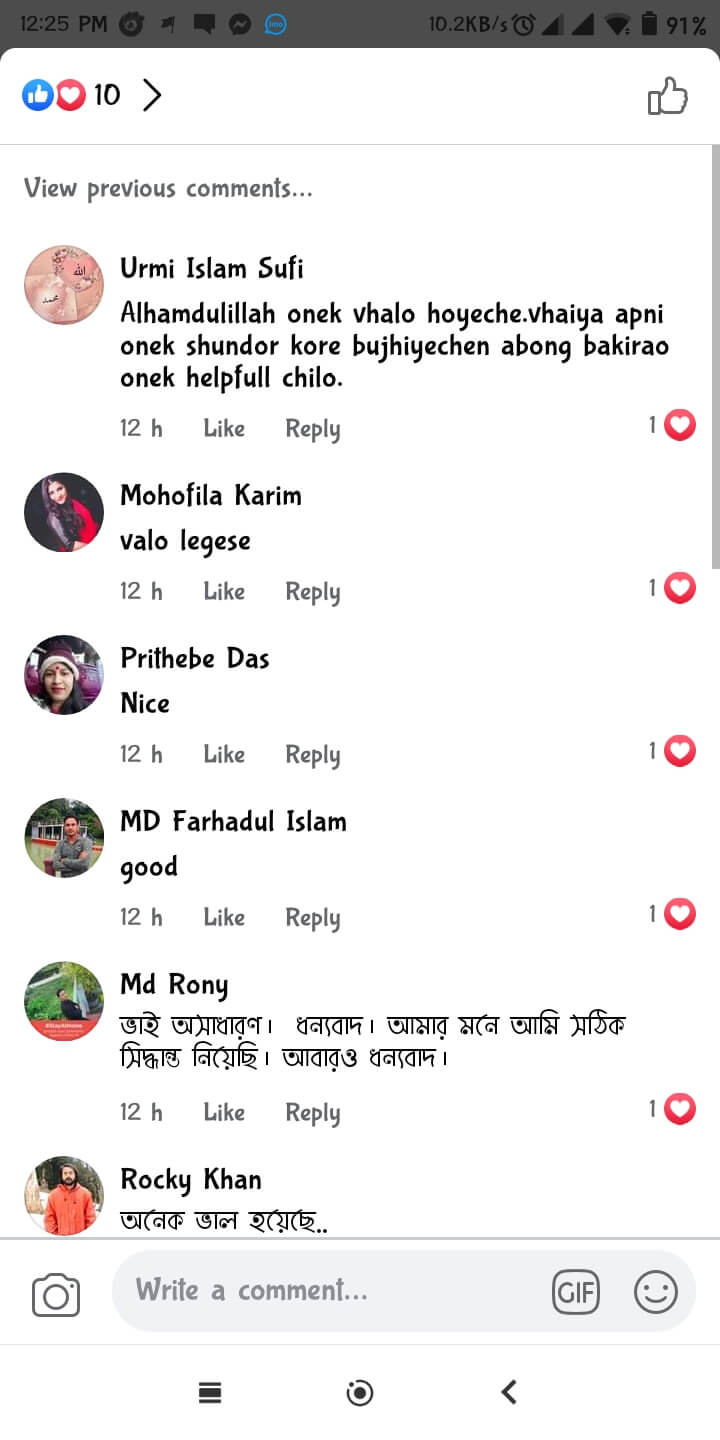Like the post with thumbs-up icon
The image size is (720, 1440).
point(667,97)
